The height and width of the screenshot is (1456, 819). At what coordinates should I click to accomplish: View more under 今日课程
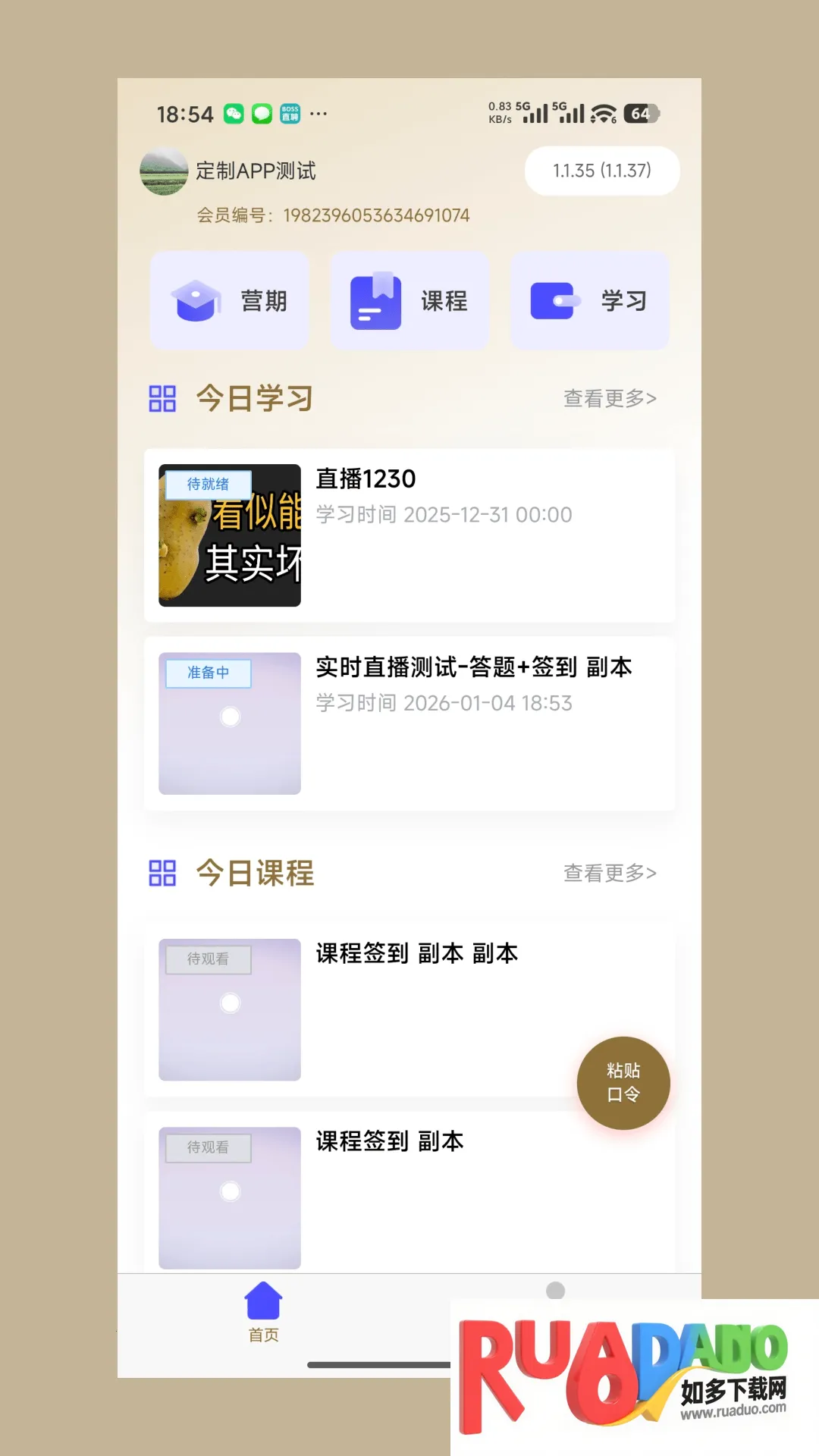pyautogui.click(x=610, y=873)
